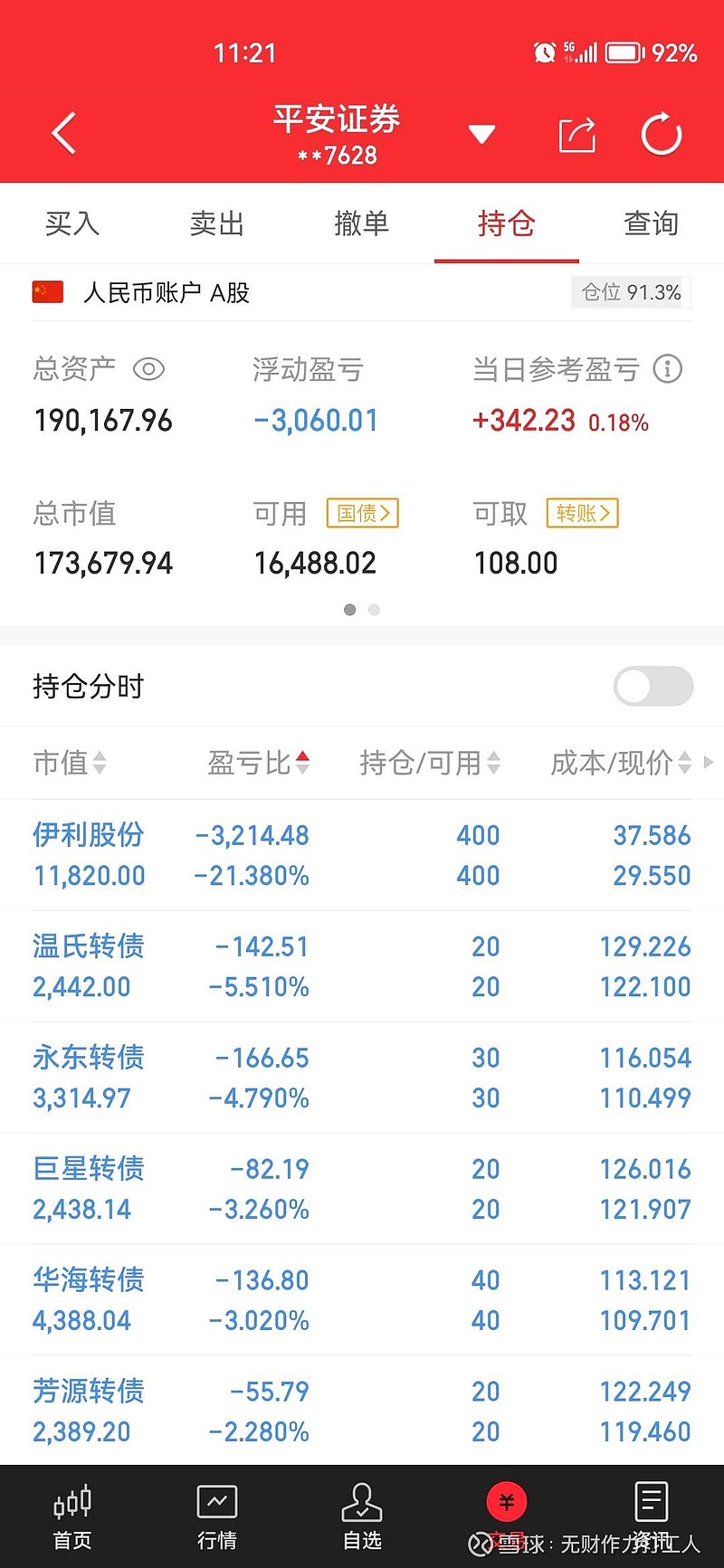Screen dimensions: 724x1568
Task: Go to the 查询 tab
Action: tap(652, 223)
